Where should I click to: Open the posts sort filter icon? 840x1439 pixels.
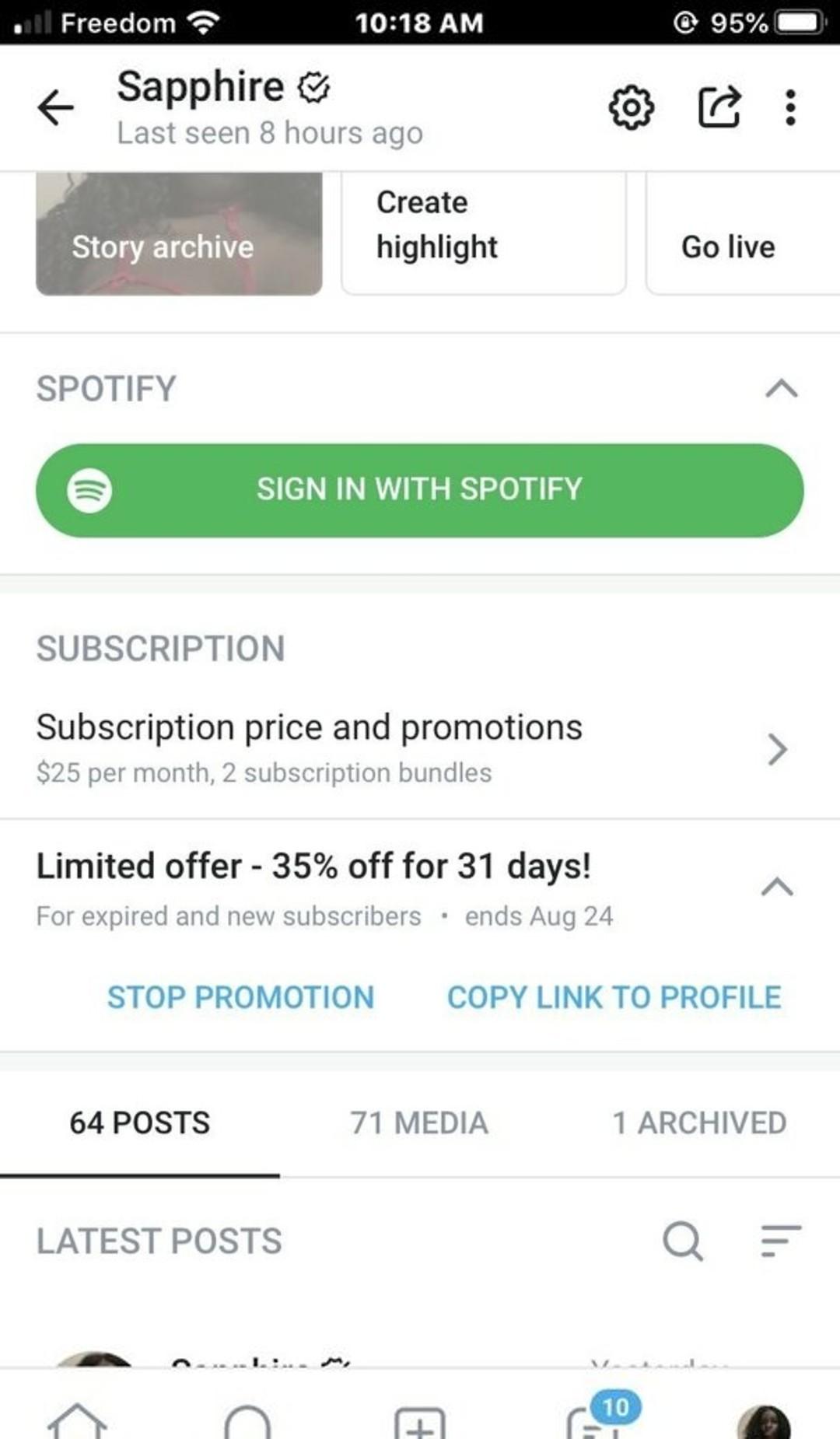tap(780, 1241)
